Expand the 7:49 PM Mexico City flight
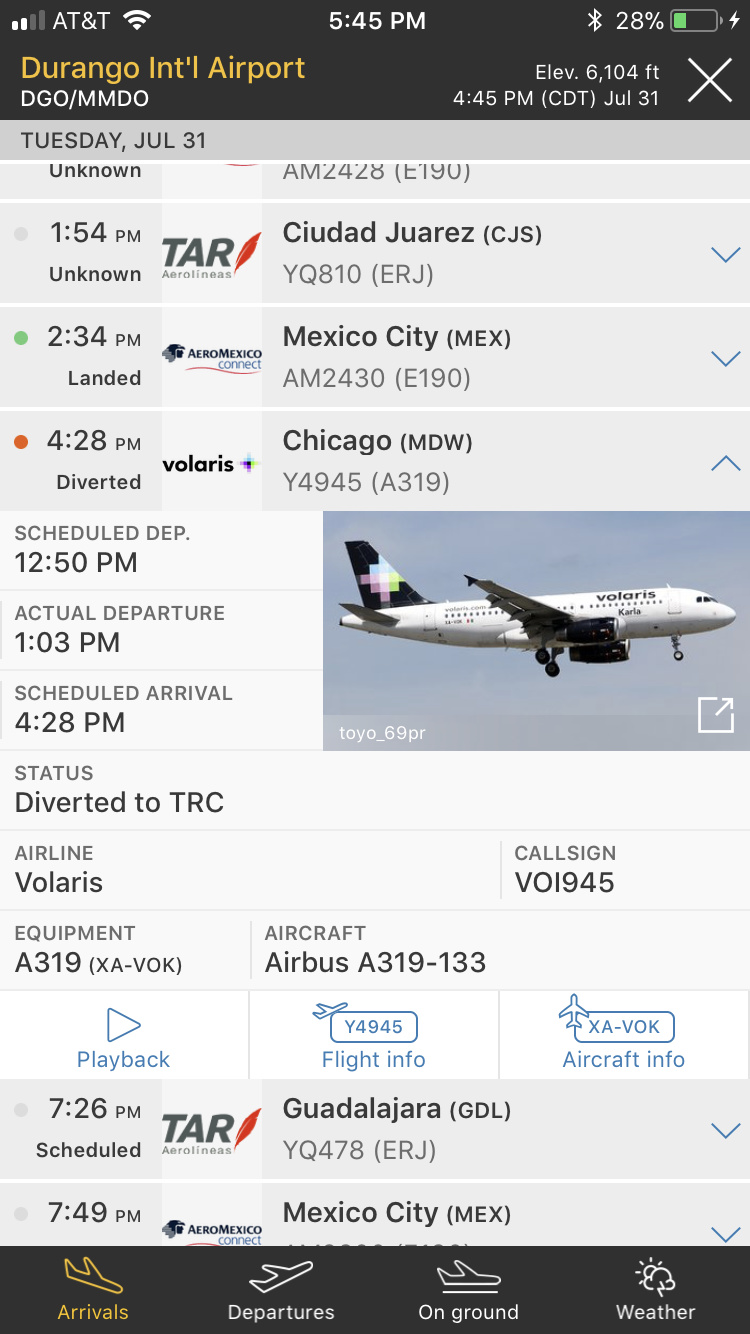The height and width of the screenshot is (1334, 750). (724, 1232)
